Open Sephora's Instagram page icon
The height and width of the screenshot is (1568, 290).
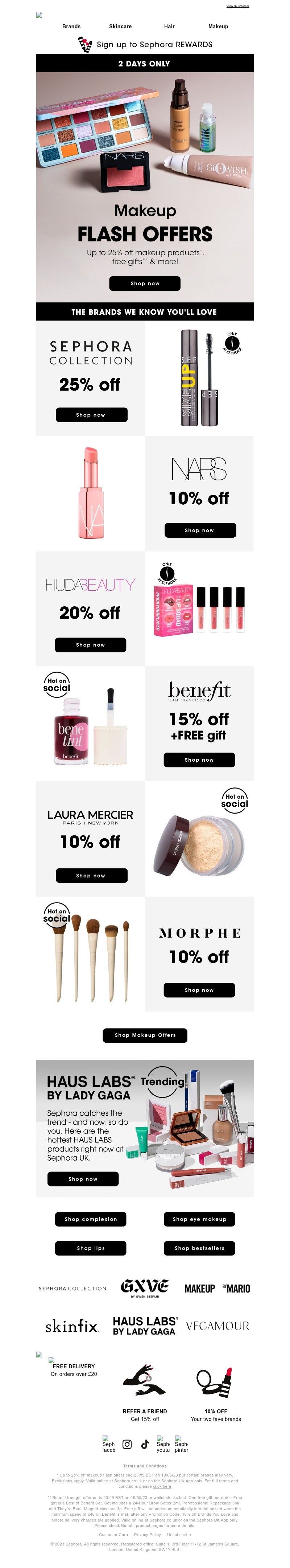[127, 1445]
